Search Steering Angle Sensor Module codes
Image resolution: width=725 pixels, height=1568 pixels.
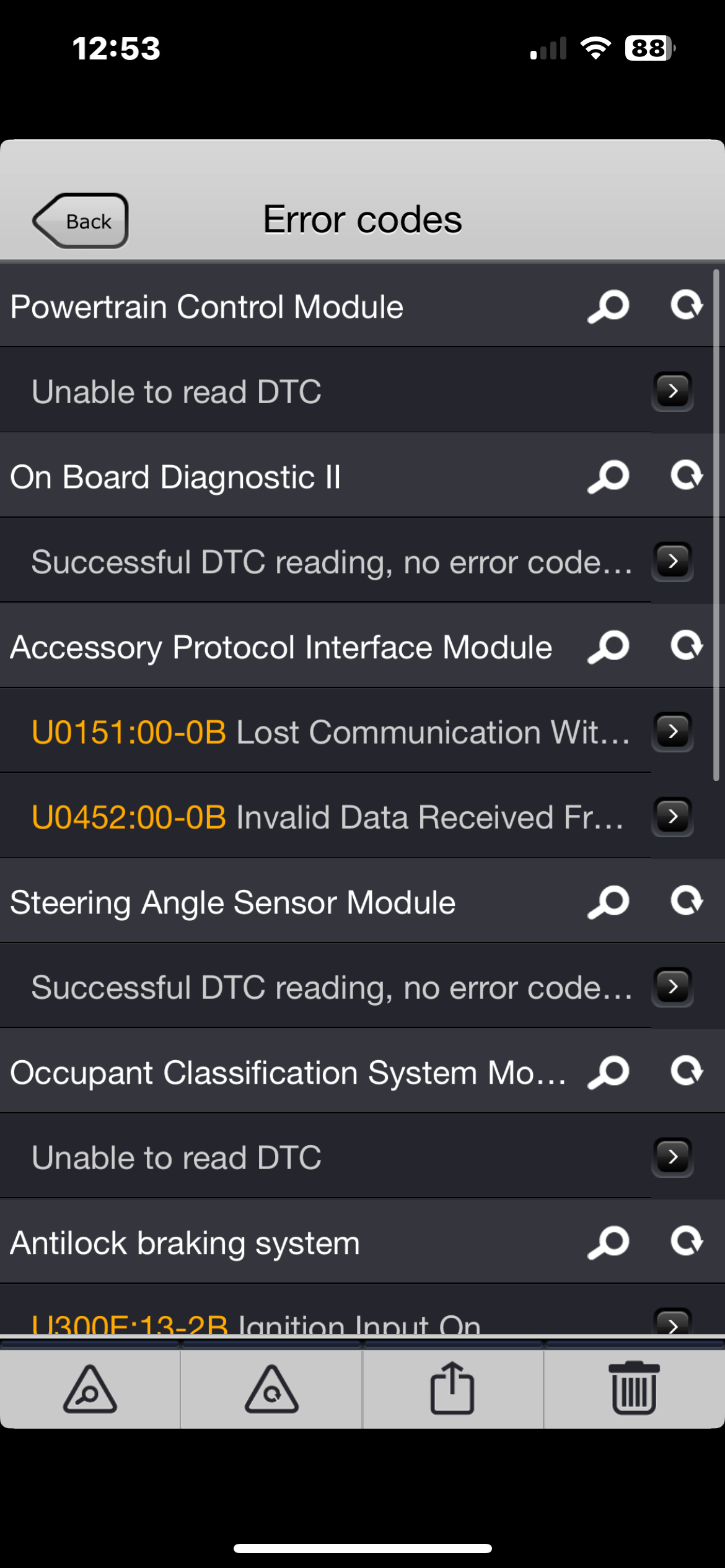609,902
